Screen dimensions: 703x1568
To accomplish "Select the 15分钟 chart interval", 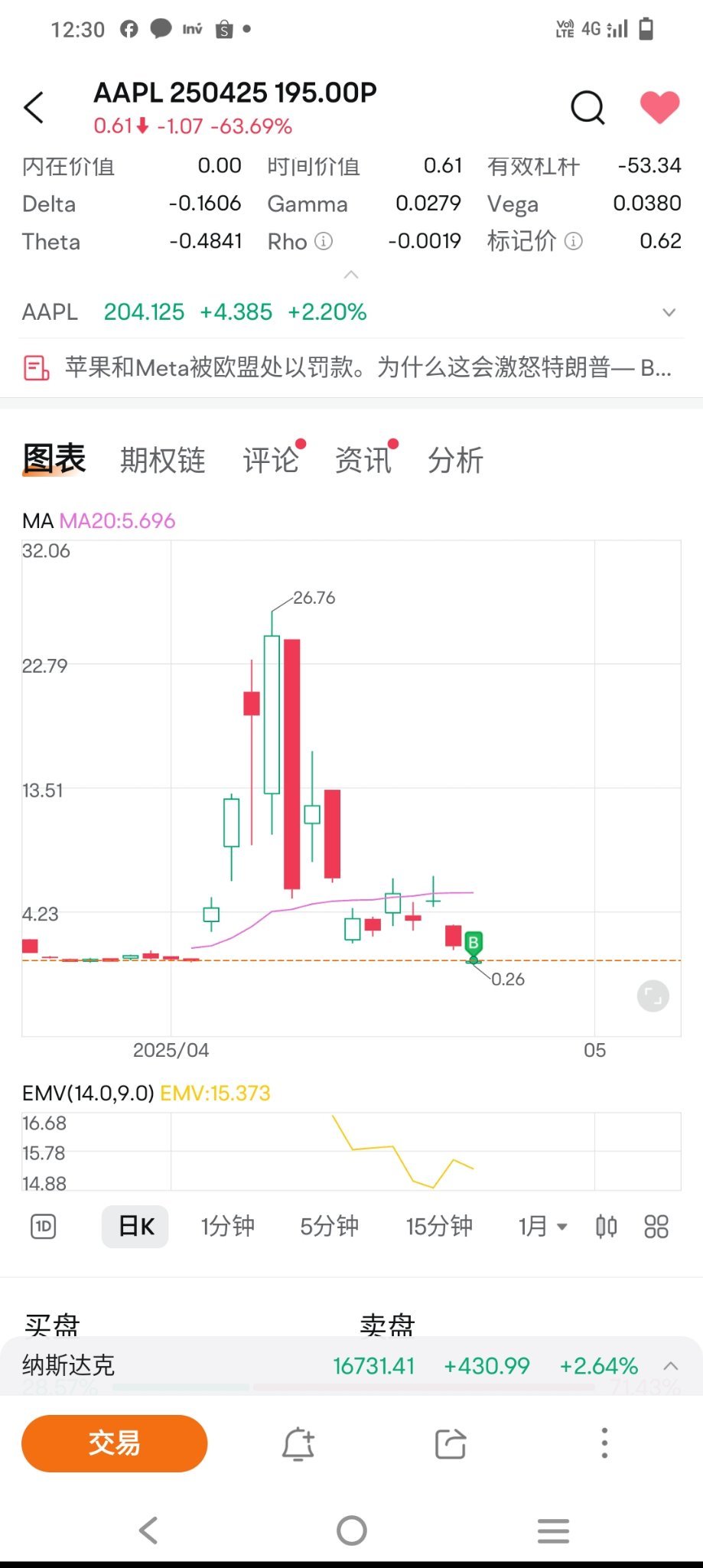I will tap(439, 1227).
